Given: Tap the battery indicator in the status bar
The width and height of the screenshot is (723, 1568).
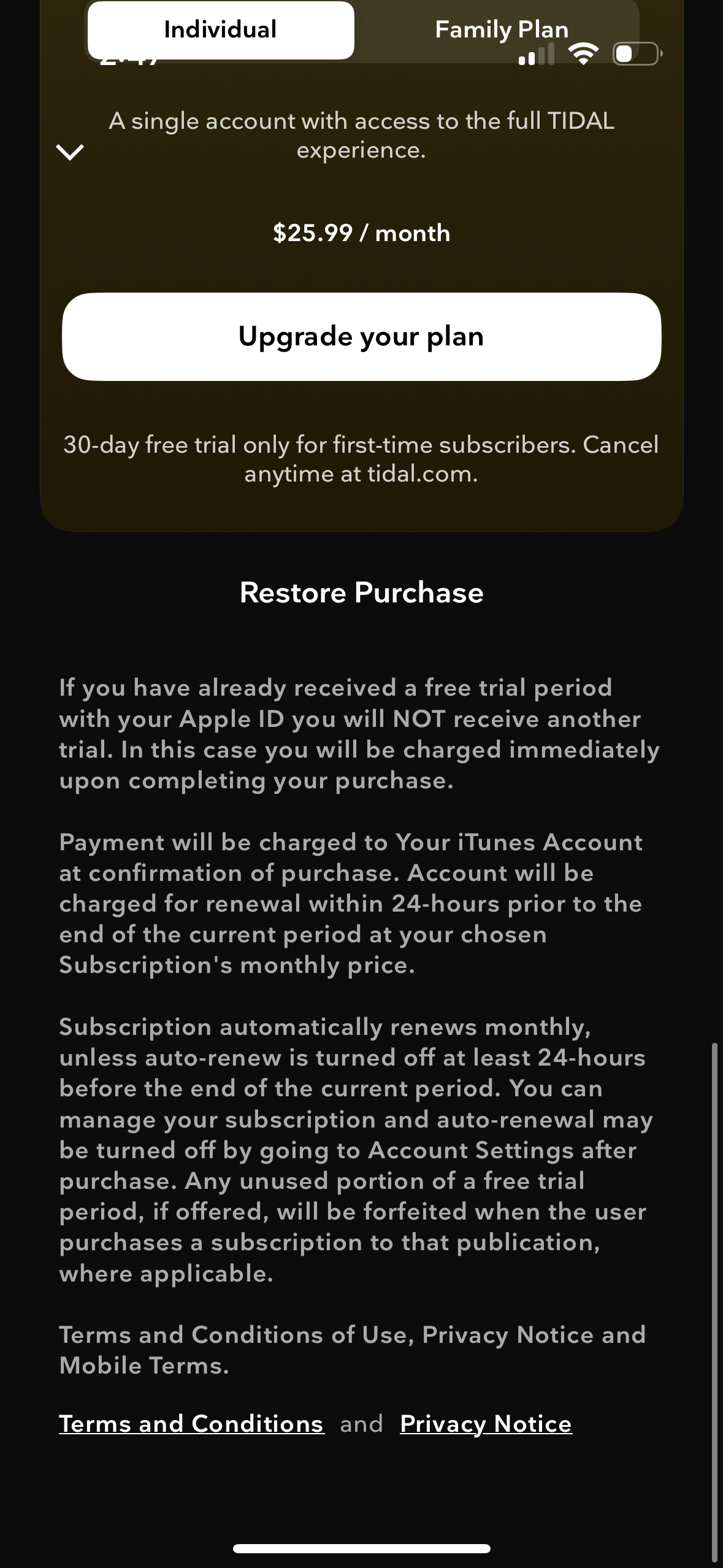Looking at the screenshot, I should pyautogui.click(x=634, y=54).
